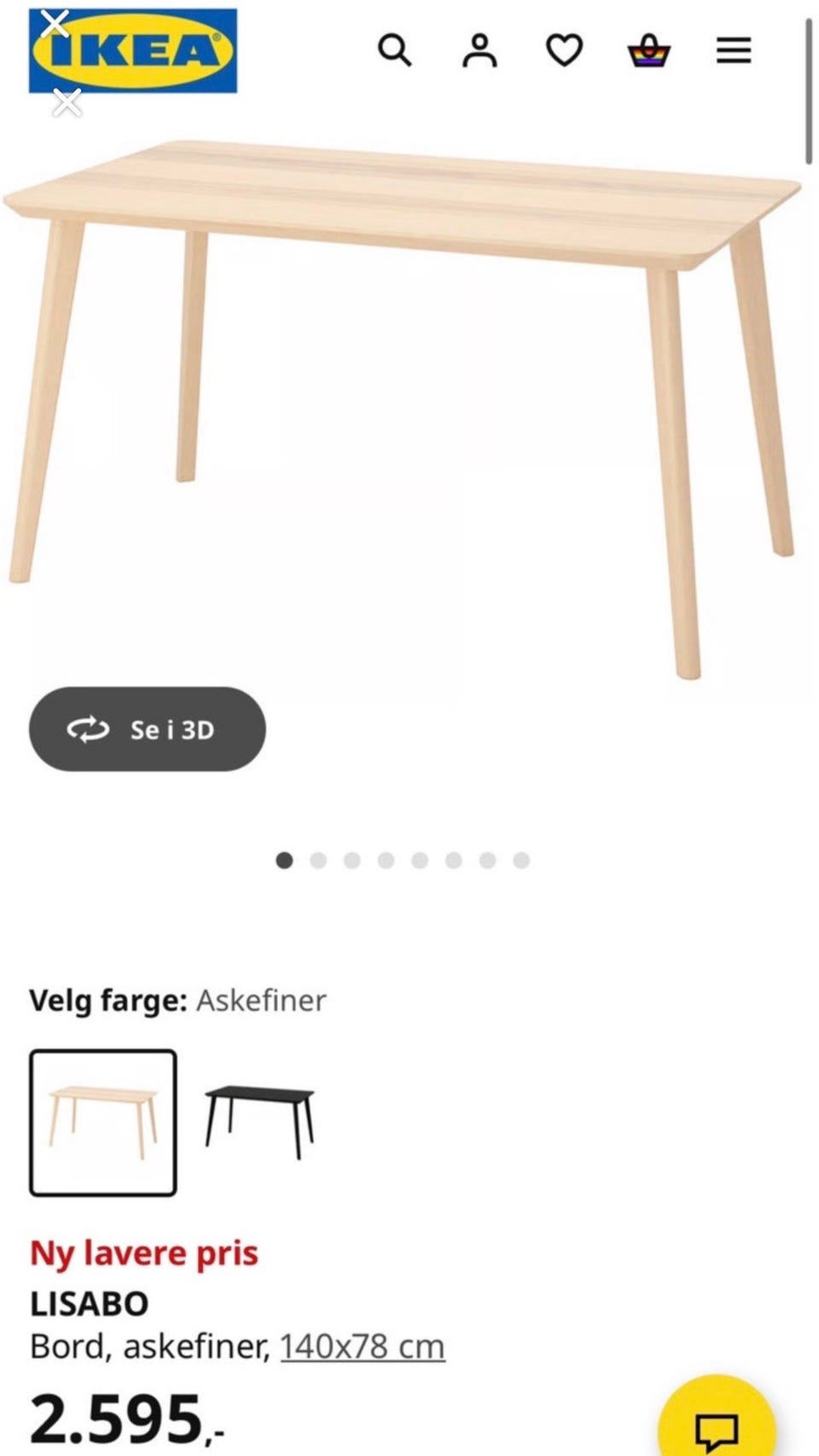The image size is (819, 1456).
Task: Click the rotate icon inside Se i 3D
Action: tap(88, 730)
